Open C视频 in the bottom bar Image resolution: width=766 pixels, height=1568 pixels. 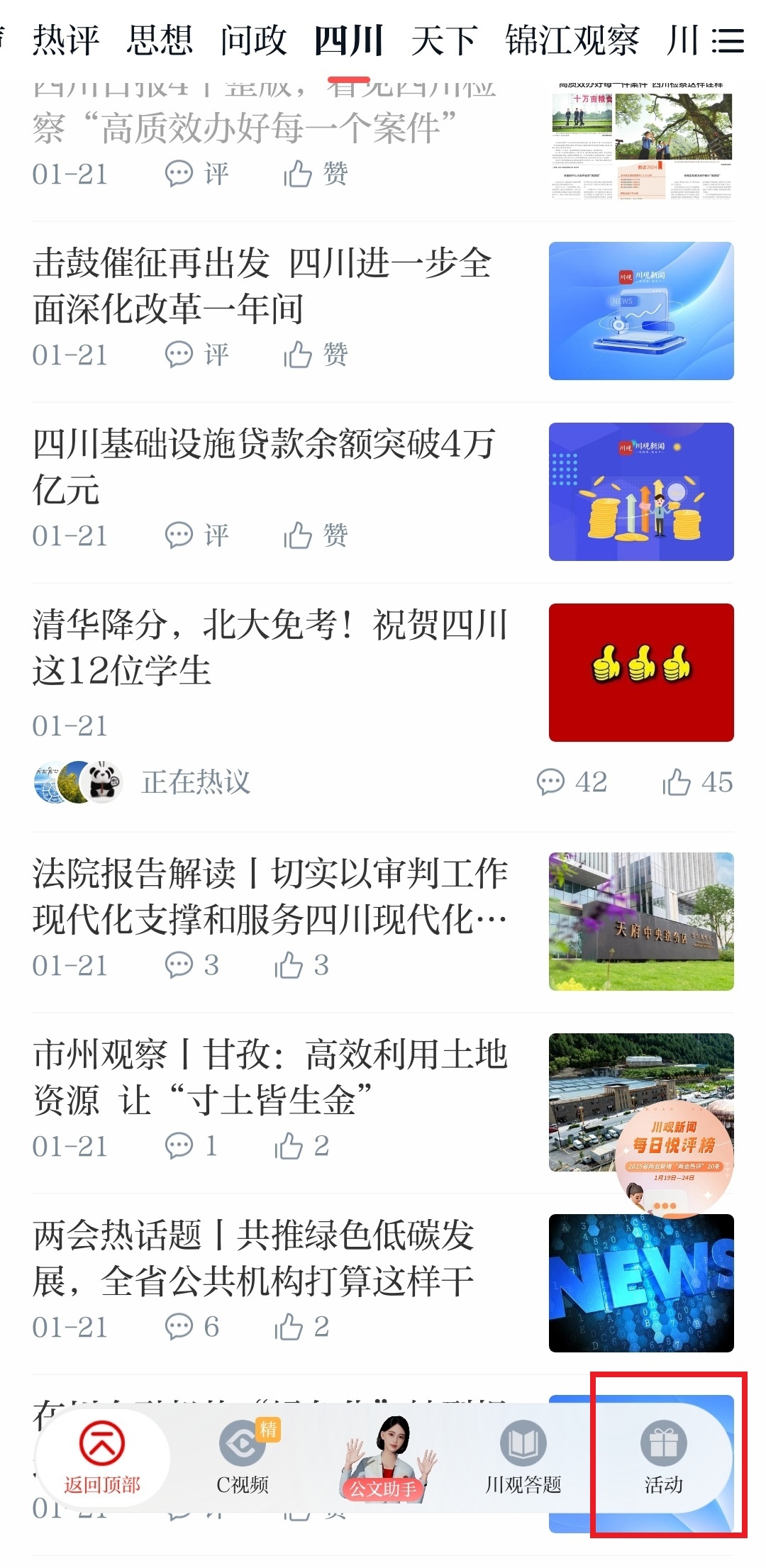point(243,1459)
